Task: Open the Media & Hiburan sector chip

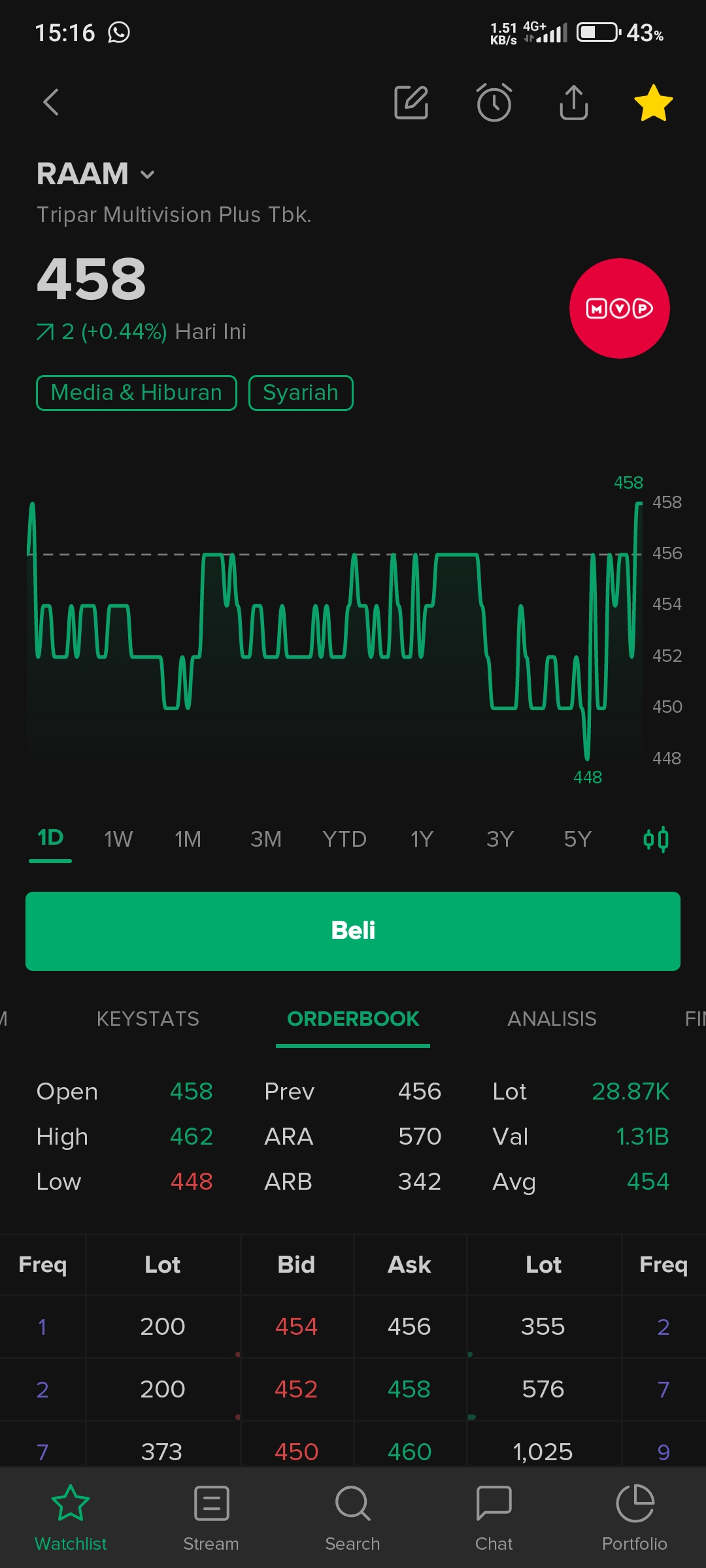Action: click(x=137, y=393)
